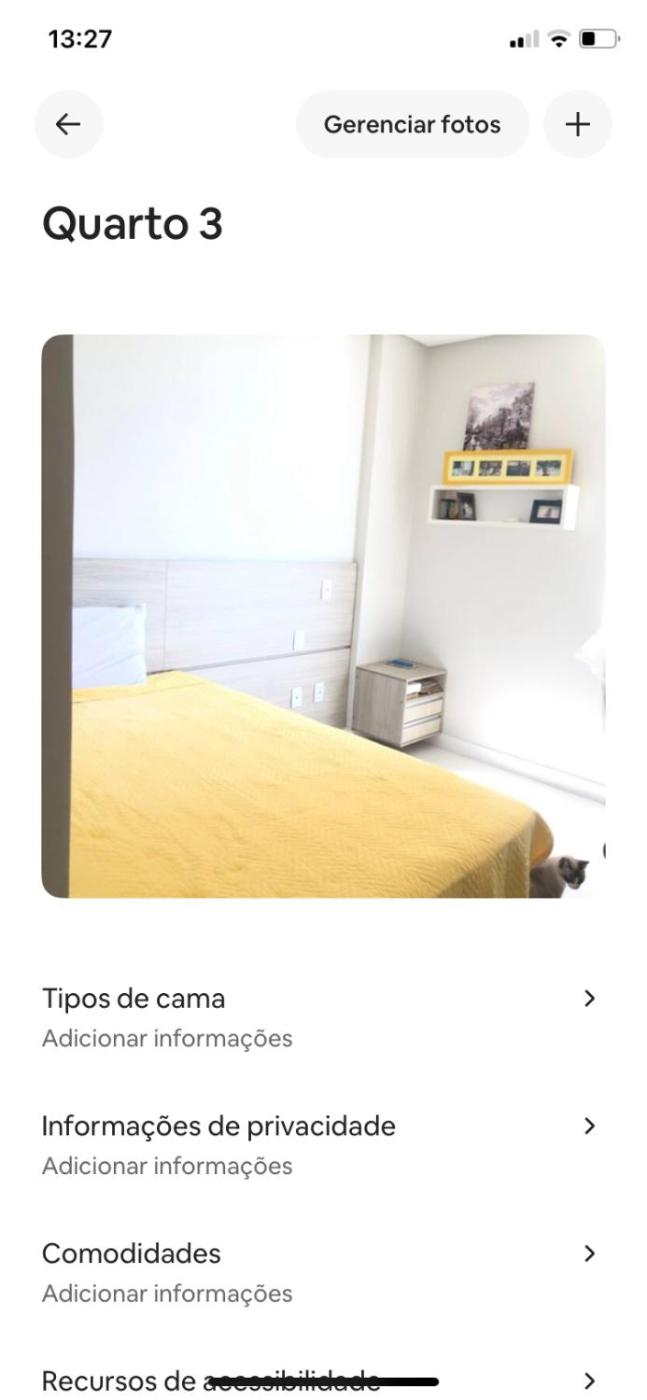
Task: Open Recursos de acessibilidade row
Action: pyautogui.click(x=323, y=1381)
